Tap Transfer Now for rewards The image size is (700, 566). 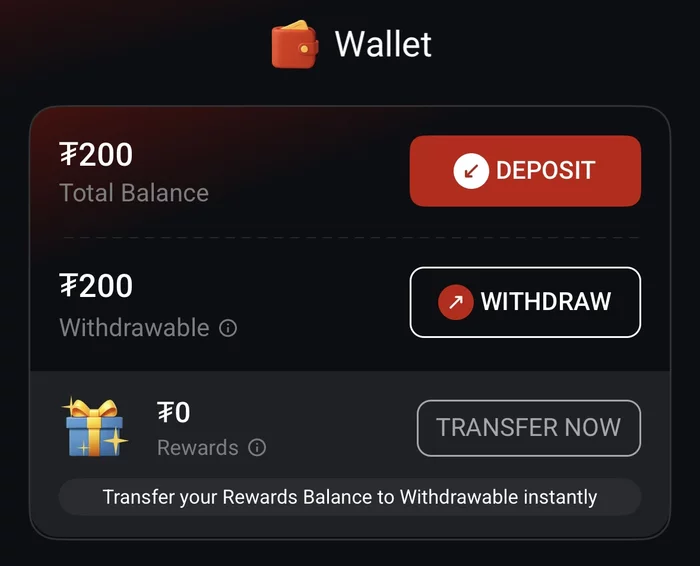[x=528, y=428]
